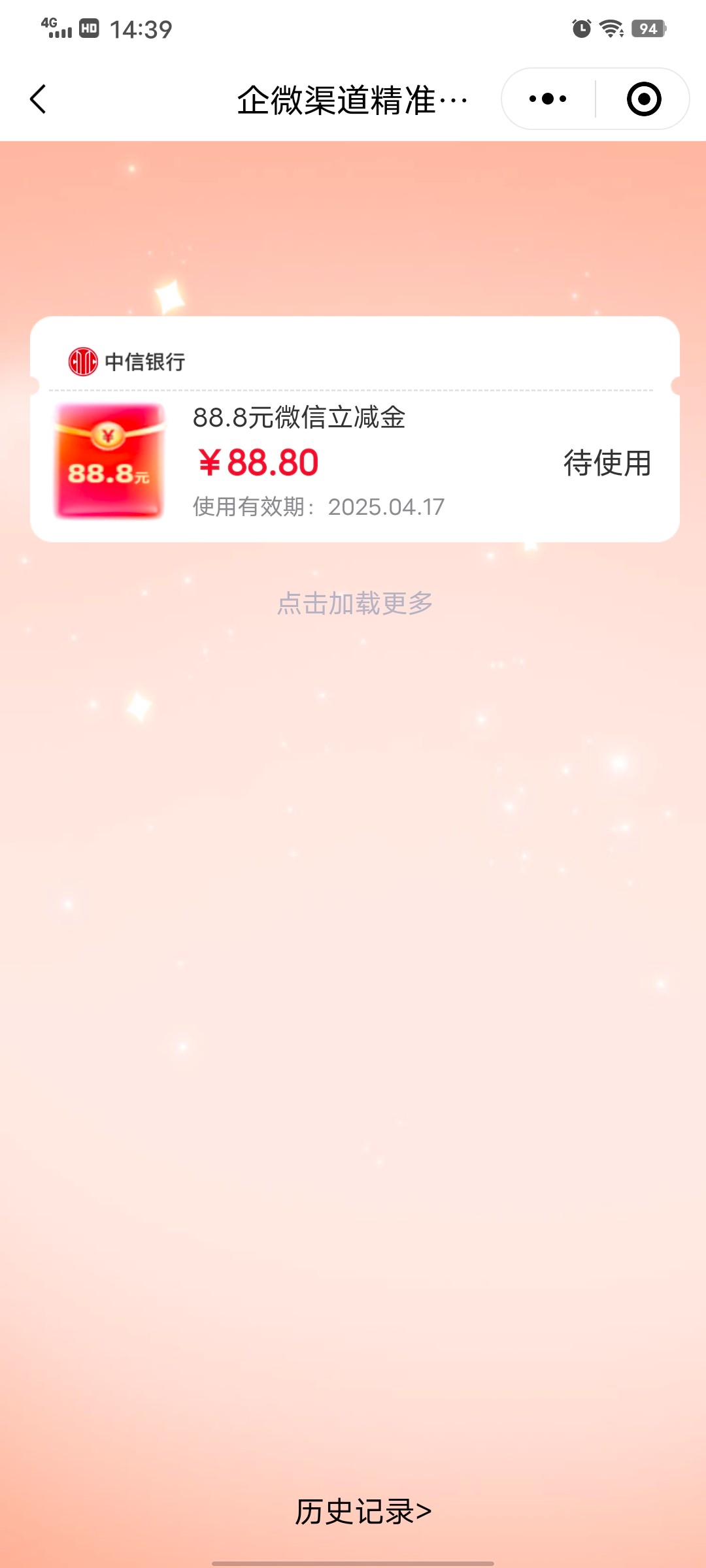Tap 点击加载更多 to load more coupons
The image size is (706, 1568).
[x=354, y=603]
